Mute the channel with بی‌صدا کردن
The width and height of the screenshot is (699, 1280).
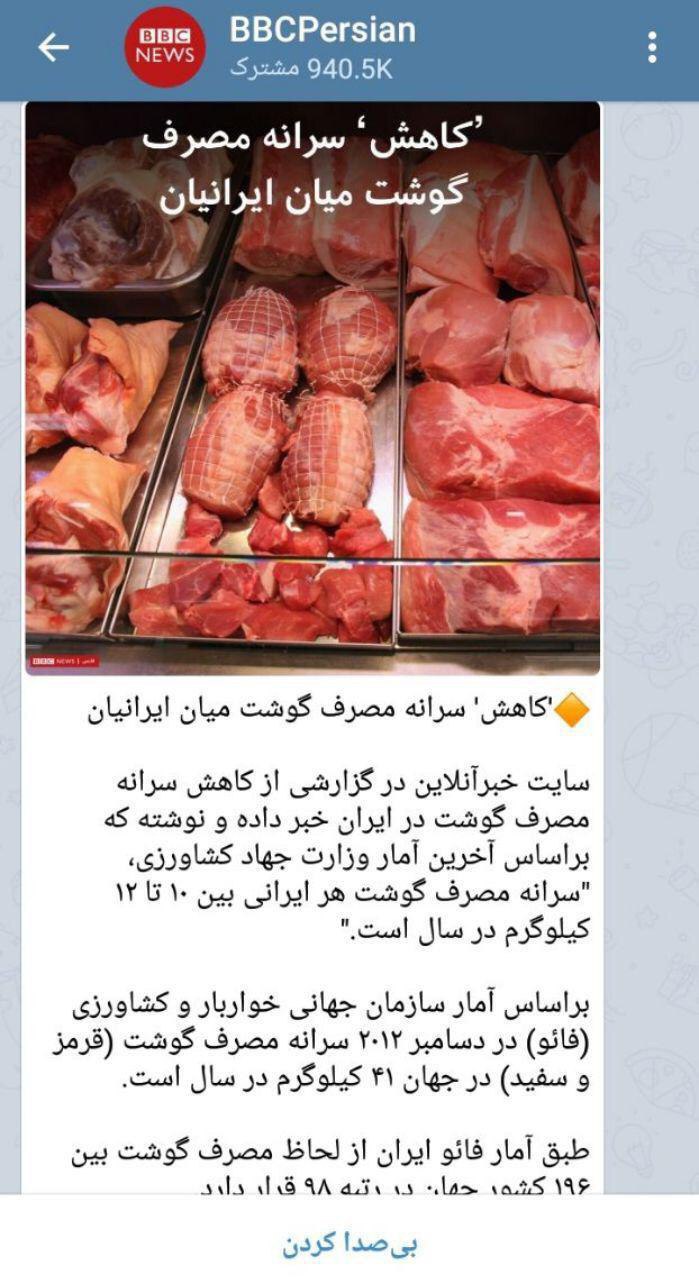click(x=349, y=1244)
